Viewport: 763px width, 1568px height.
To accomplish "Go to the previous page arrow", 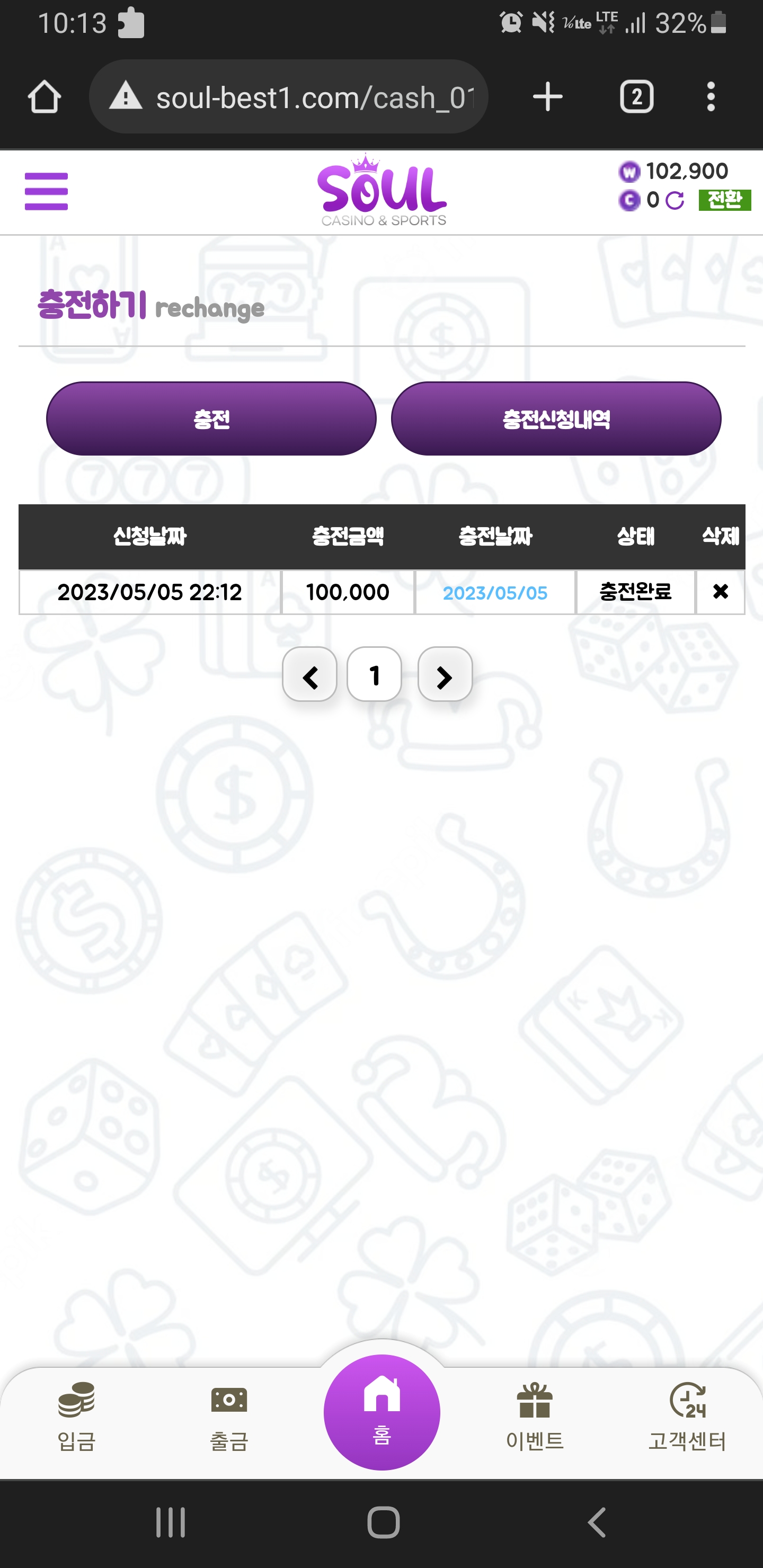I will click(310, 674).
